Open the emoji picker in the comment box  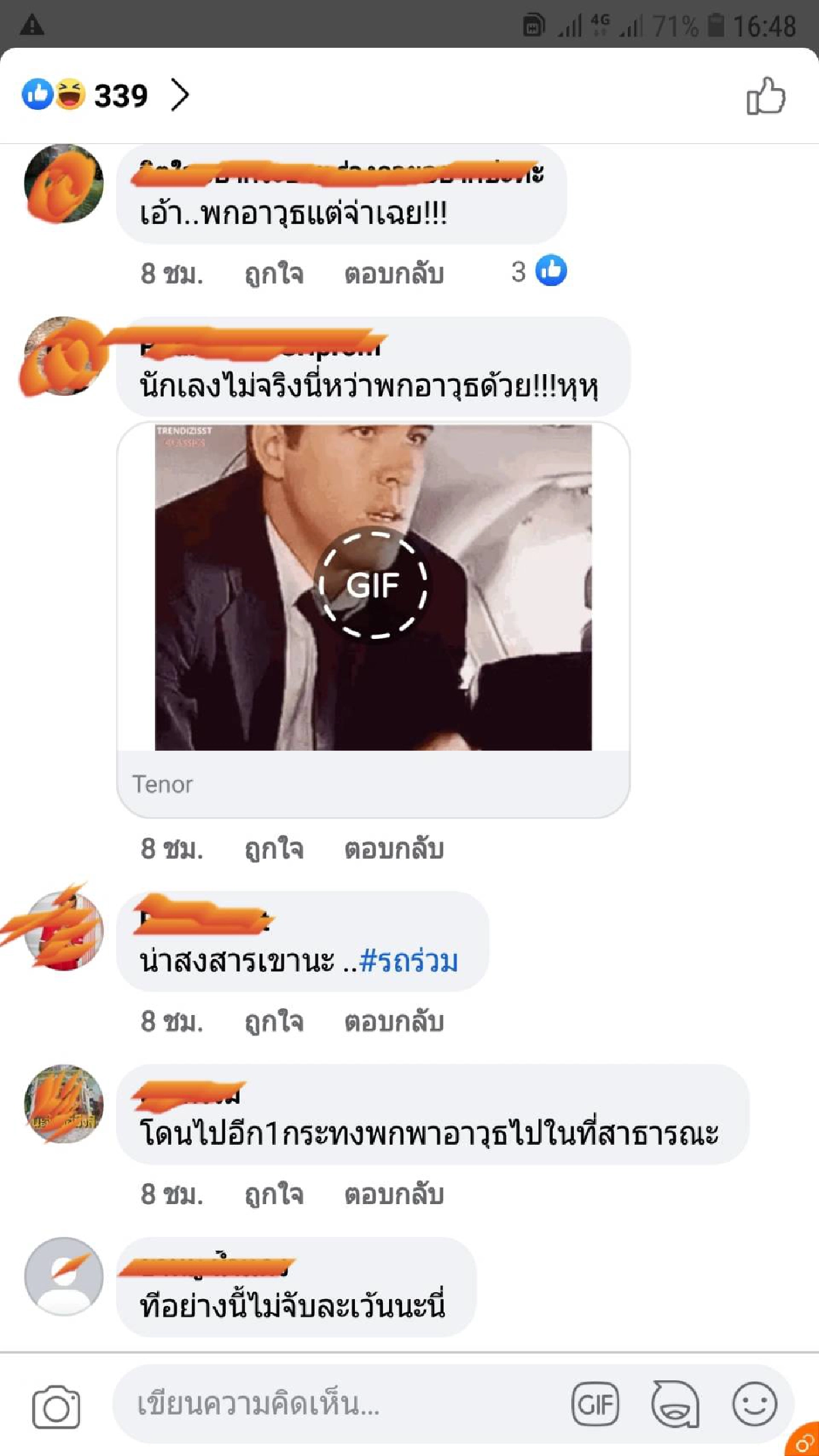point(754,1404)
